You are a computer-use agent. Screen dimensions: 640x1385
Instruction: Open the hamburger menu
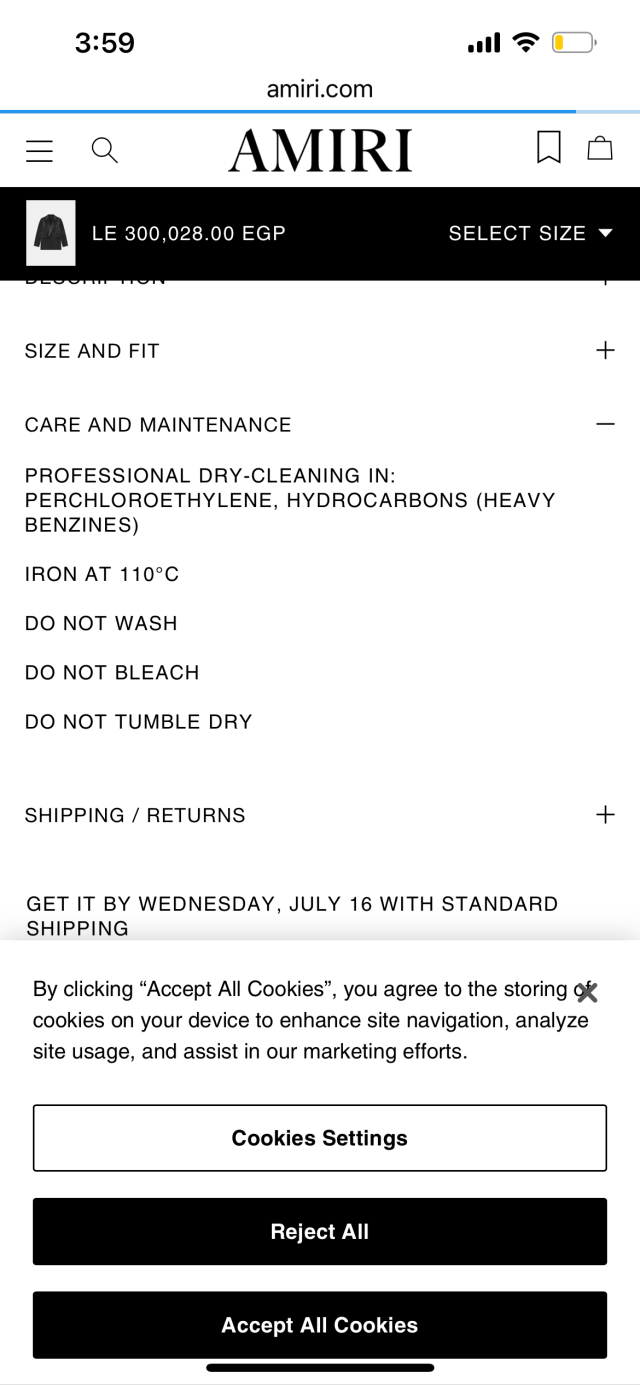[x=39, y=151]
